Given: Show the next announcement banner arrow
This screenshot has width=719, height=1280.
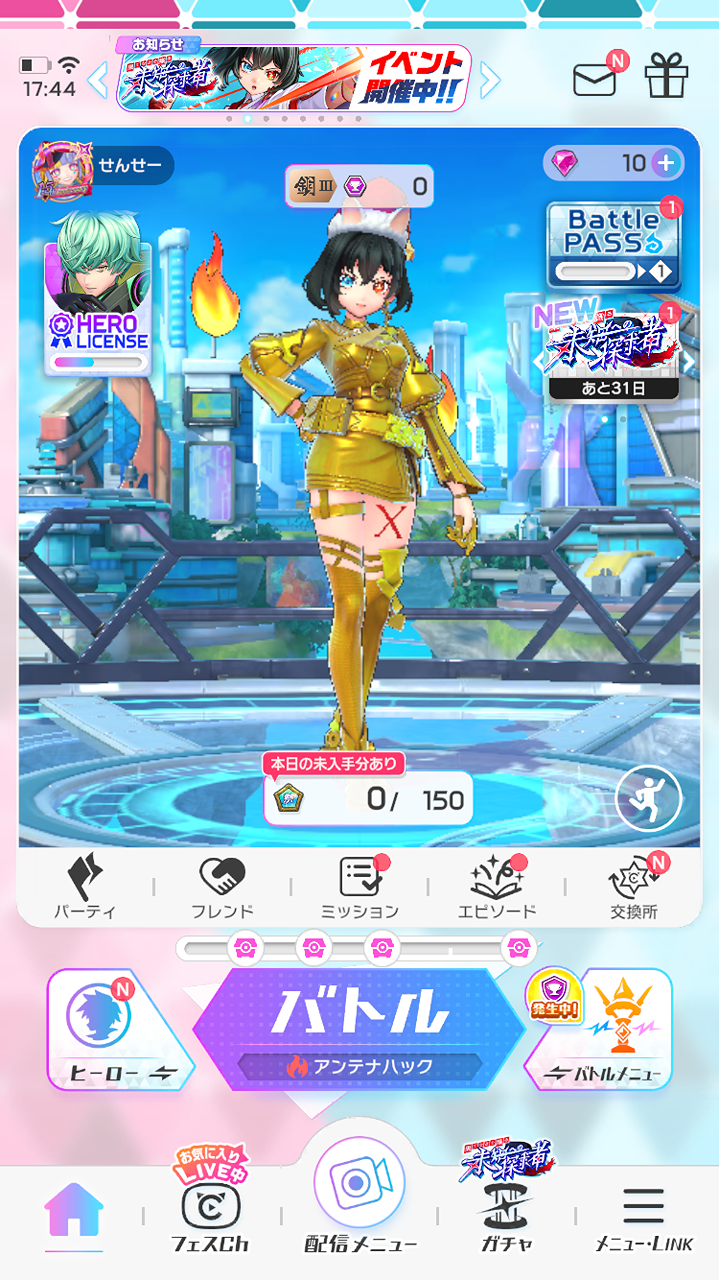Looking at the screenshot, I should point(489,78).
